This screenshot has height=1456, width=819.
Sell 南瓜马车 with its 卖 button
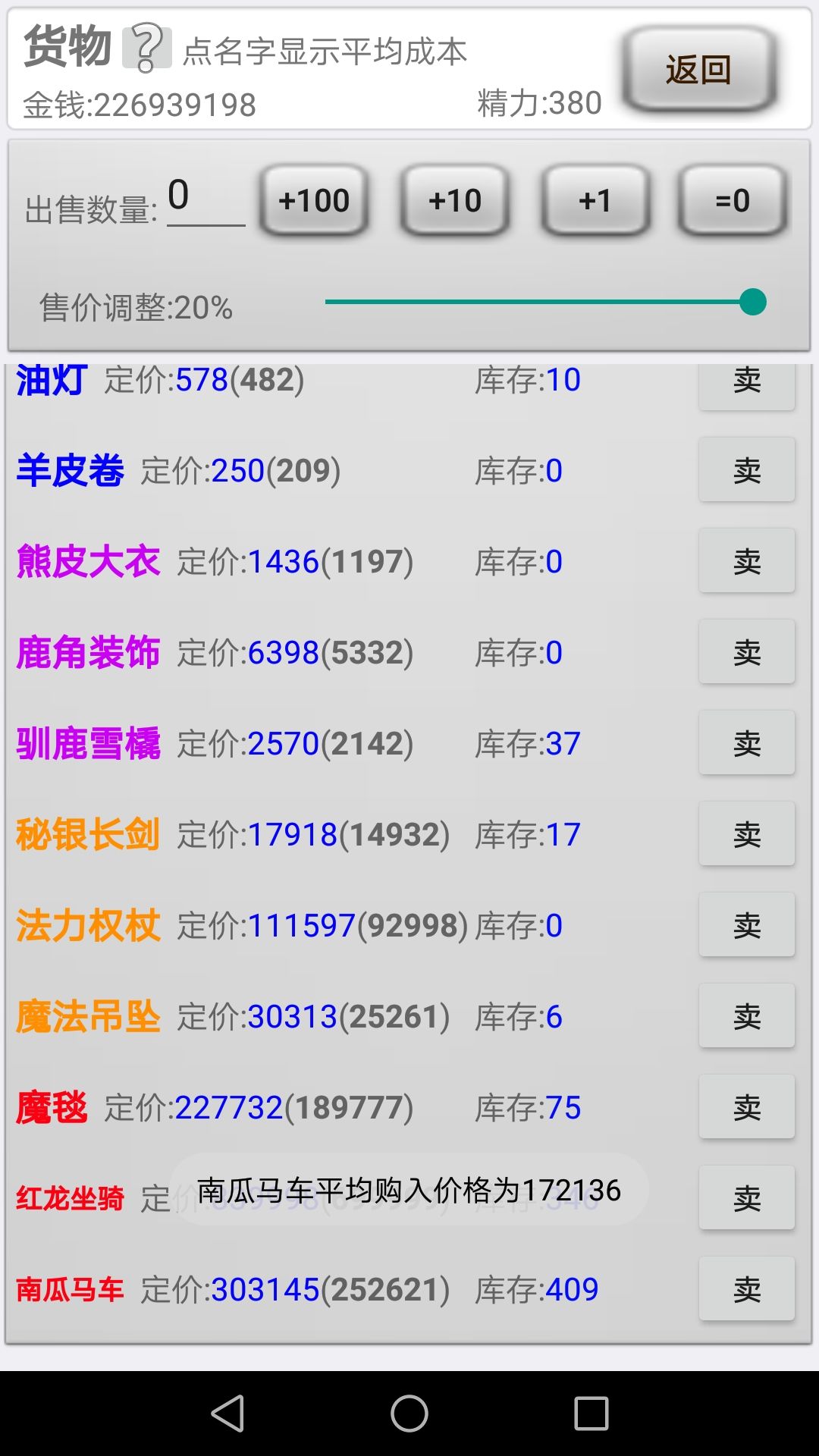[747, 1289]
